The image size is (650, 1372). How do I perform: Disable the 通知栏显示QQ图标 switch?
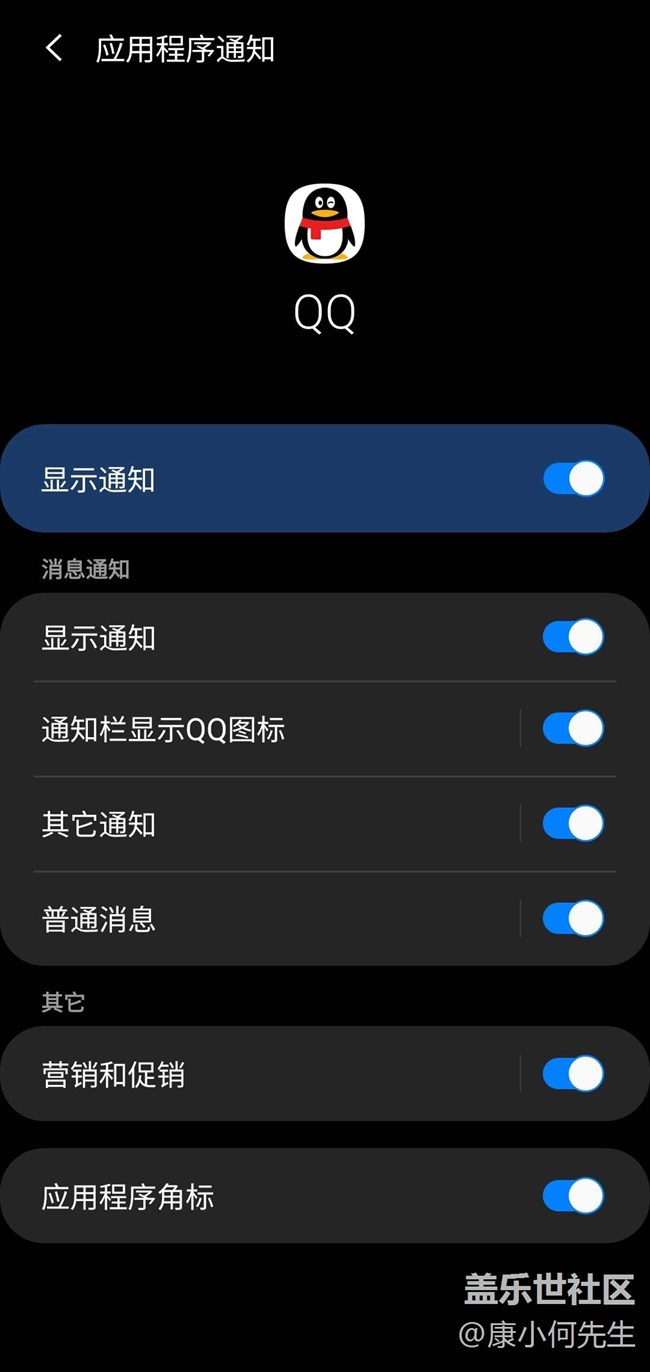click(x=574, y=729)
